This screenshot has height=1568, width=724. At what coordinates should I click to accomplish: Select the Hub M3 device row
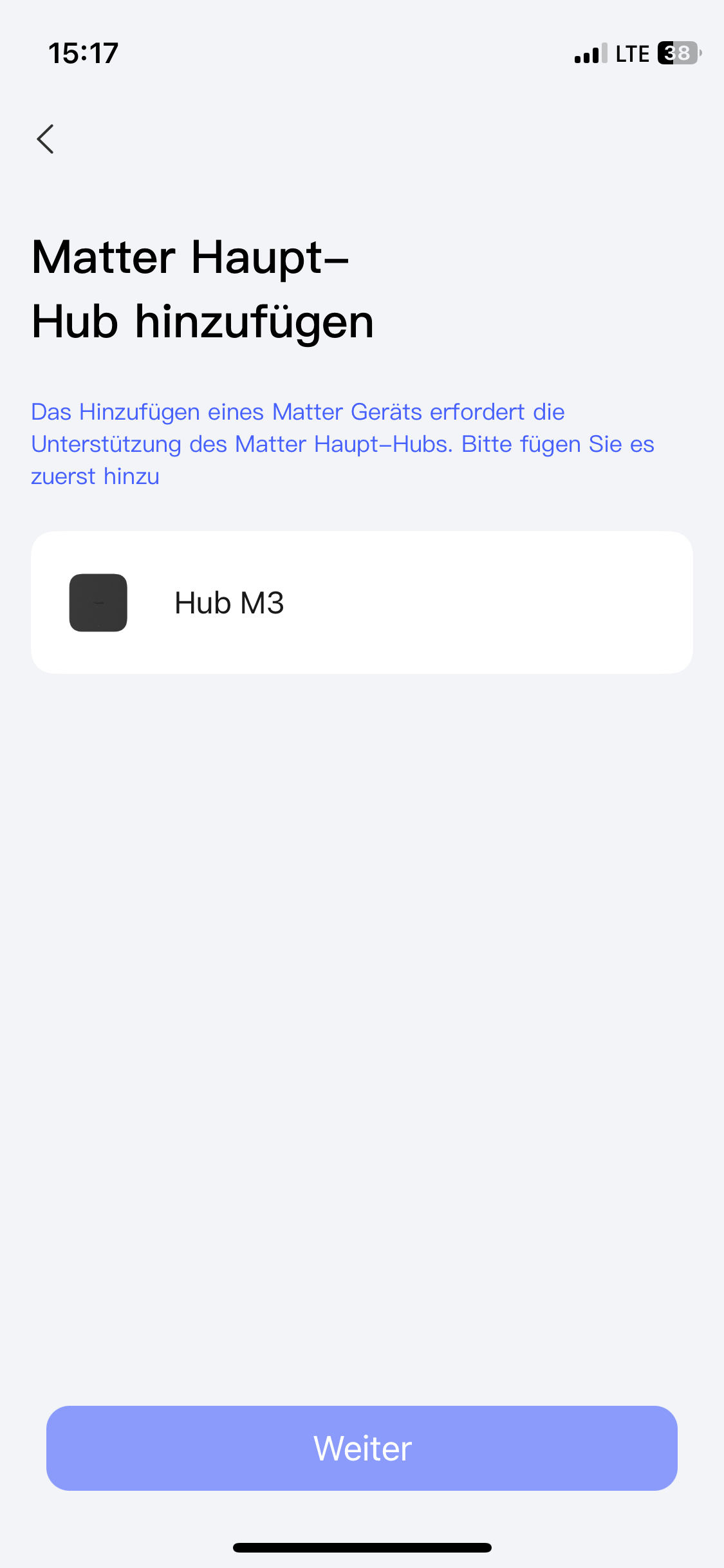pos(362,602)
